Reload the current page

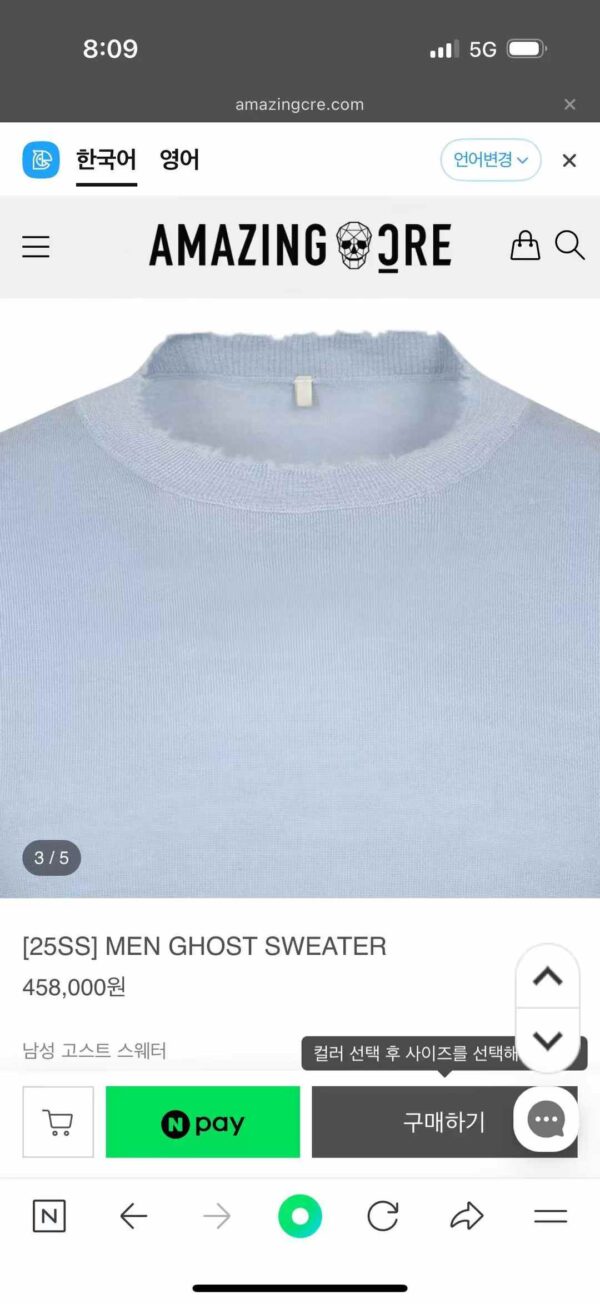pos(383,1216)
